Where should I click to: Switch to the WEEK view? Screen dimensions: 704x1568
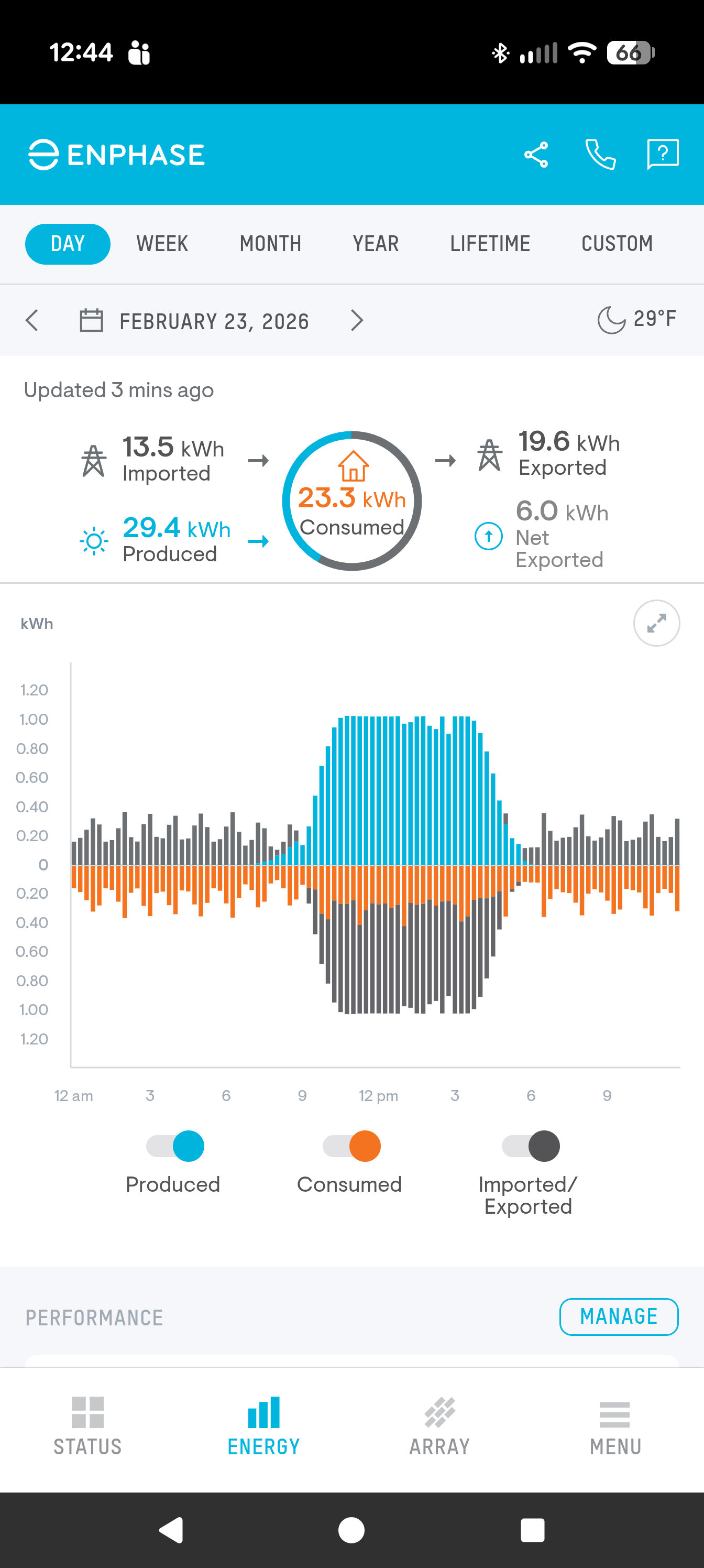click(162, 244)
